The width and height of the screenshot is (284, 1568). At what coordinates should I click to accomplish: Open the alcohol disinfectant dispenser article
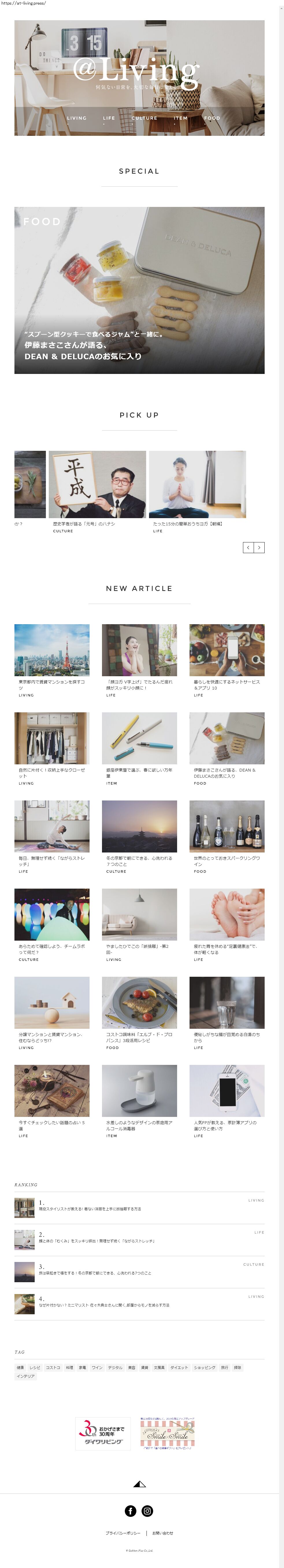(139, 1091)
